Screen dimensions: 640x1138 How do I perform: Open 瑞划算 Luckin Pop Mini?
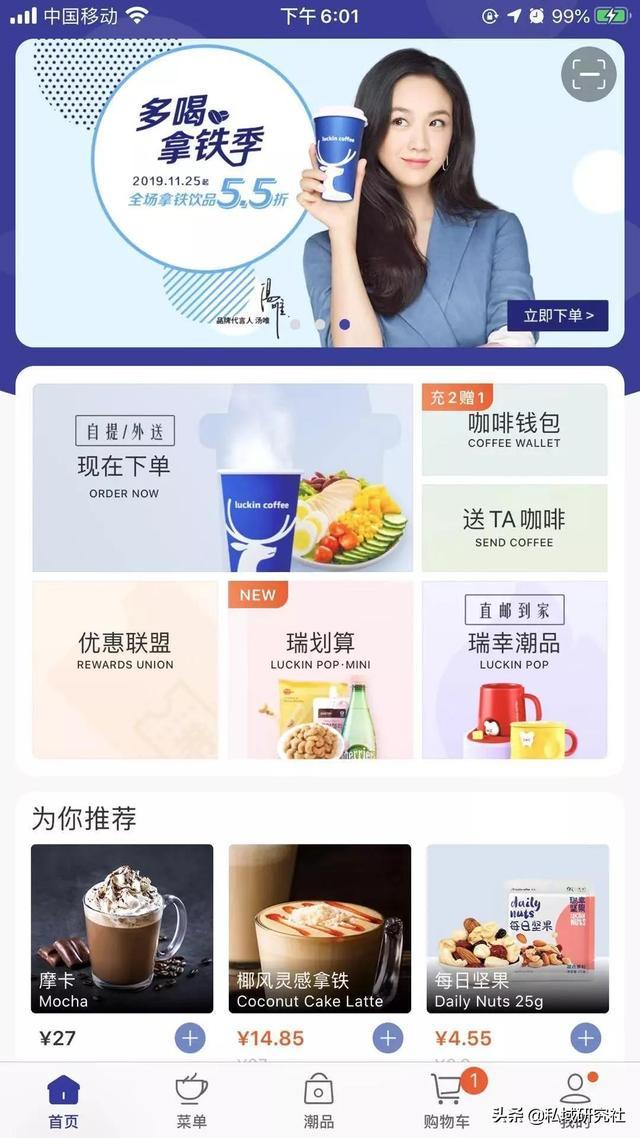320,670
